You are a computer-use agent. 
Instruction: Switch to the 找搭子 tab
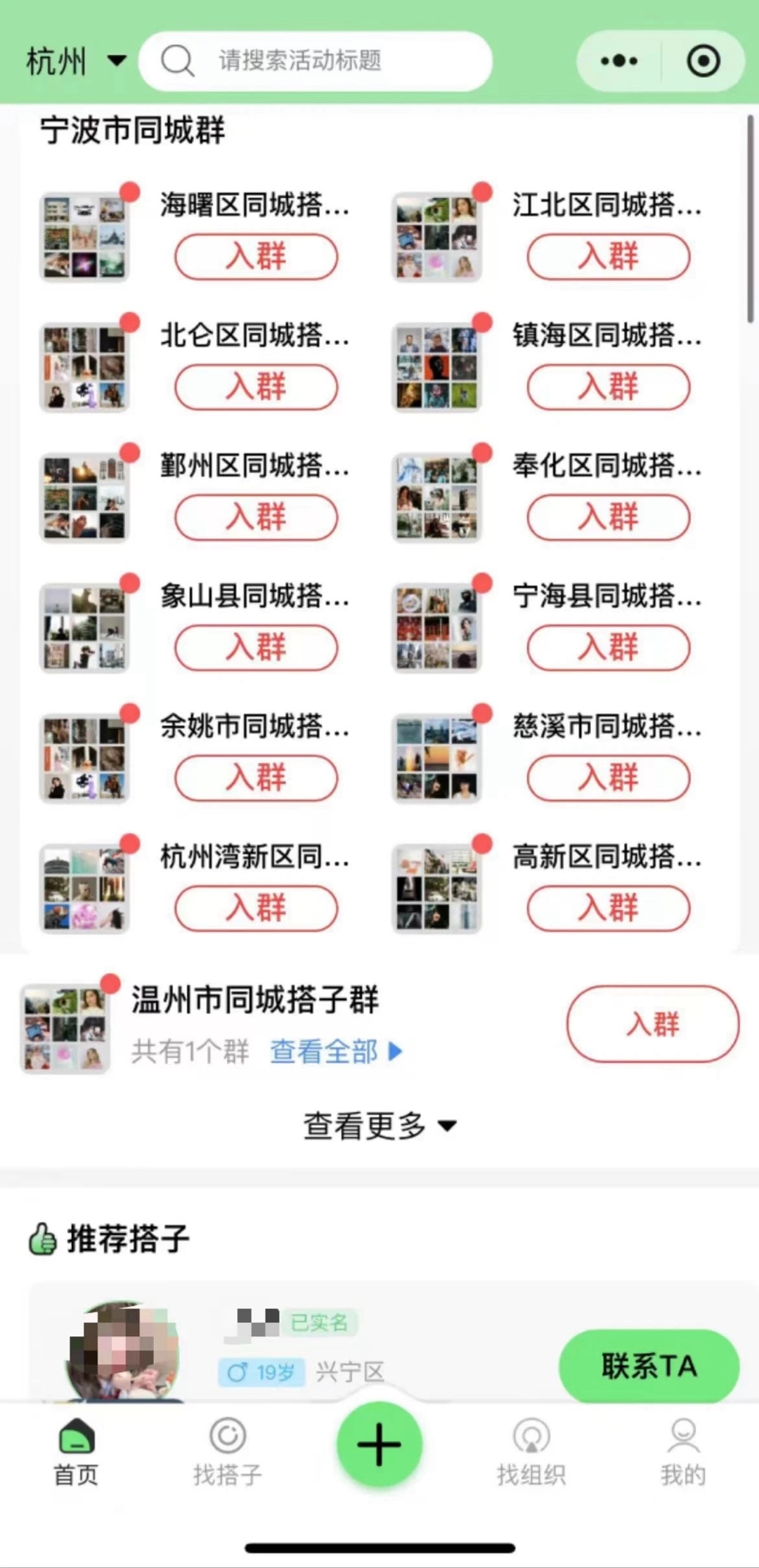[x=228, y=1451]
